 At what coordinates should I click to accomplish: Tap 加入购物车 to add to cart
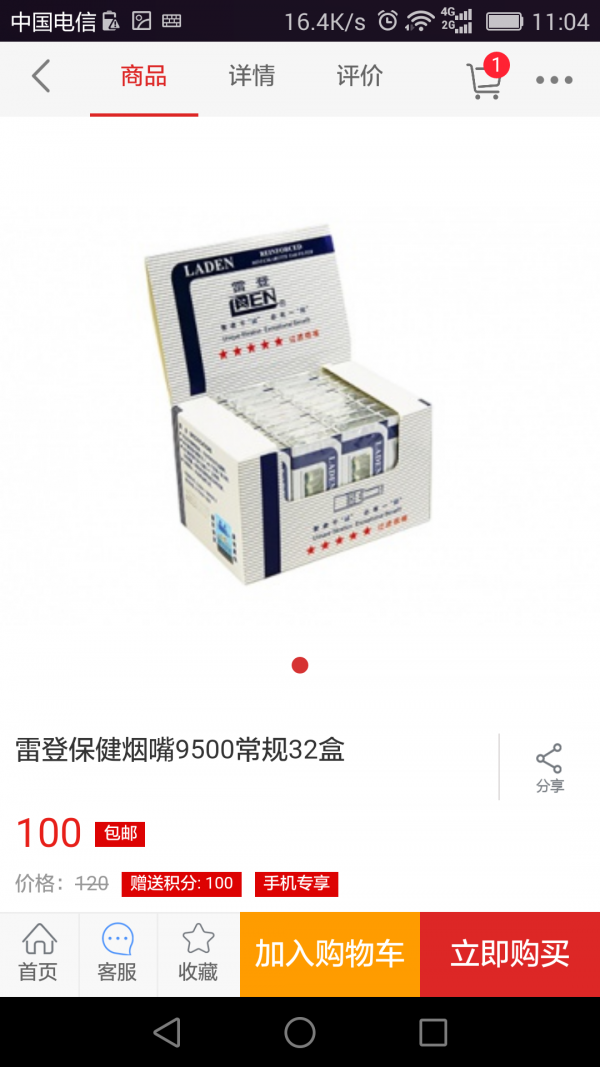(330, 954)
